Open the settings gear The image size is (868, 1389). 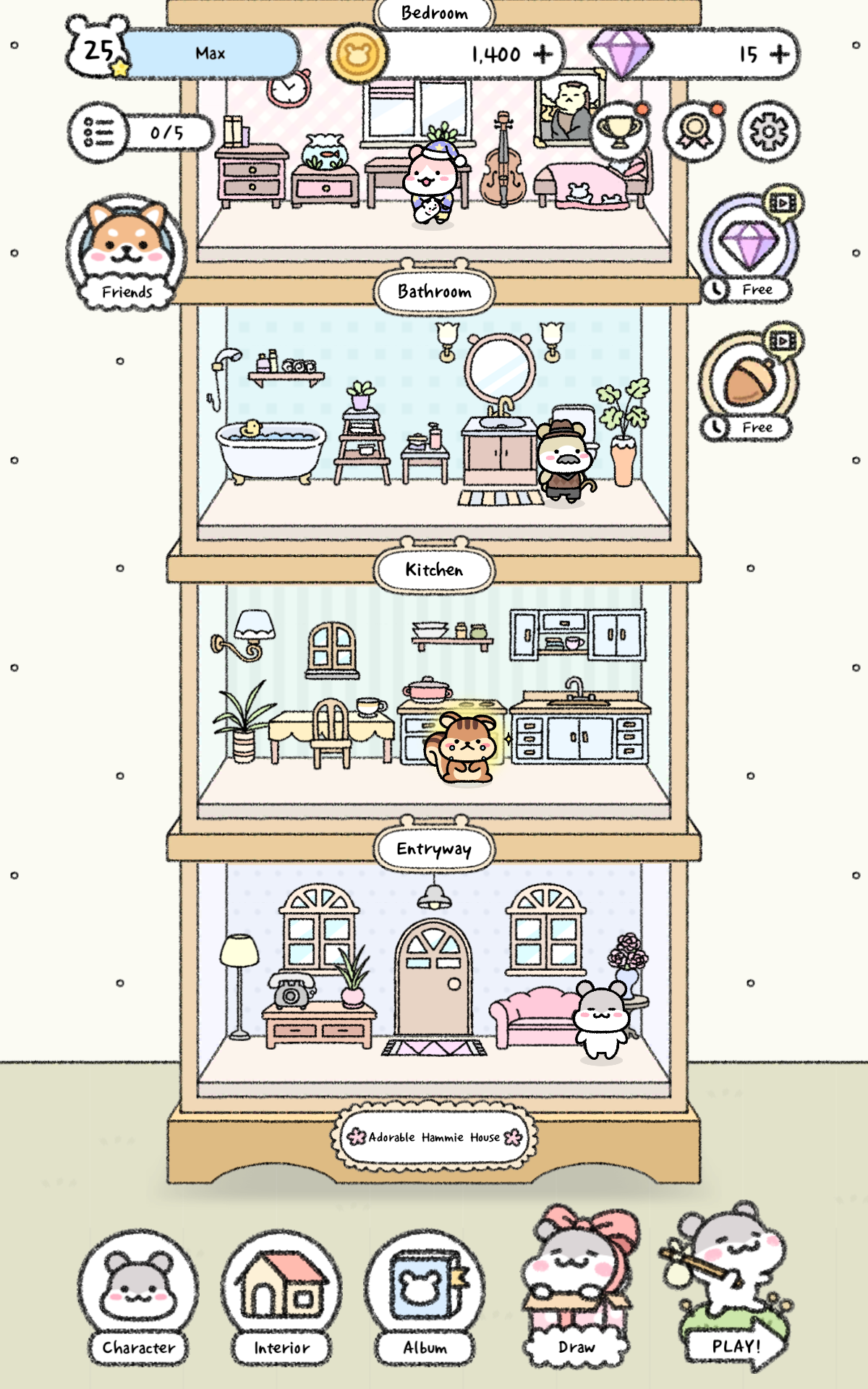(x=769, y=132)
